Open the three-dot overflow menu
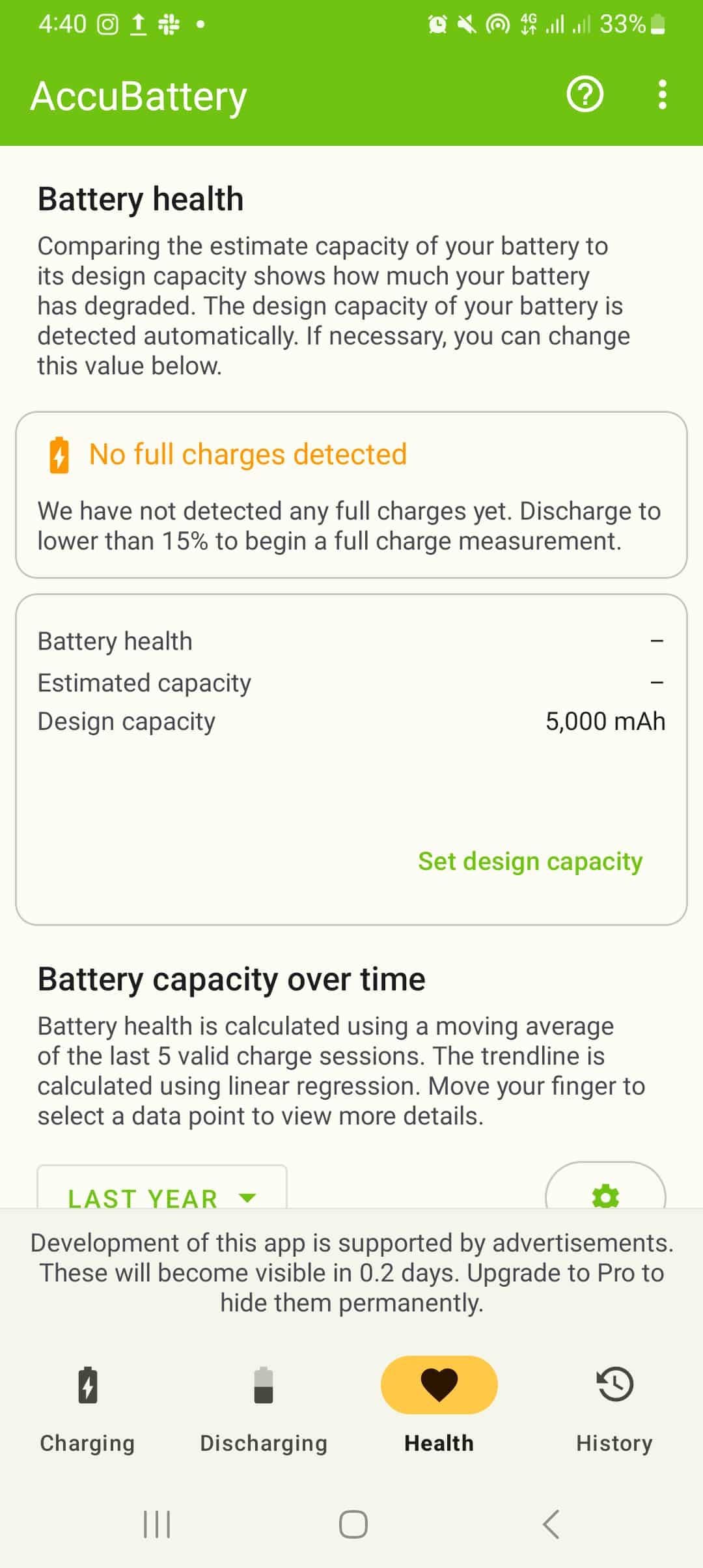Screen dimensions: 703x1568 click(662, 95)
